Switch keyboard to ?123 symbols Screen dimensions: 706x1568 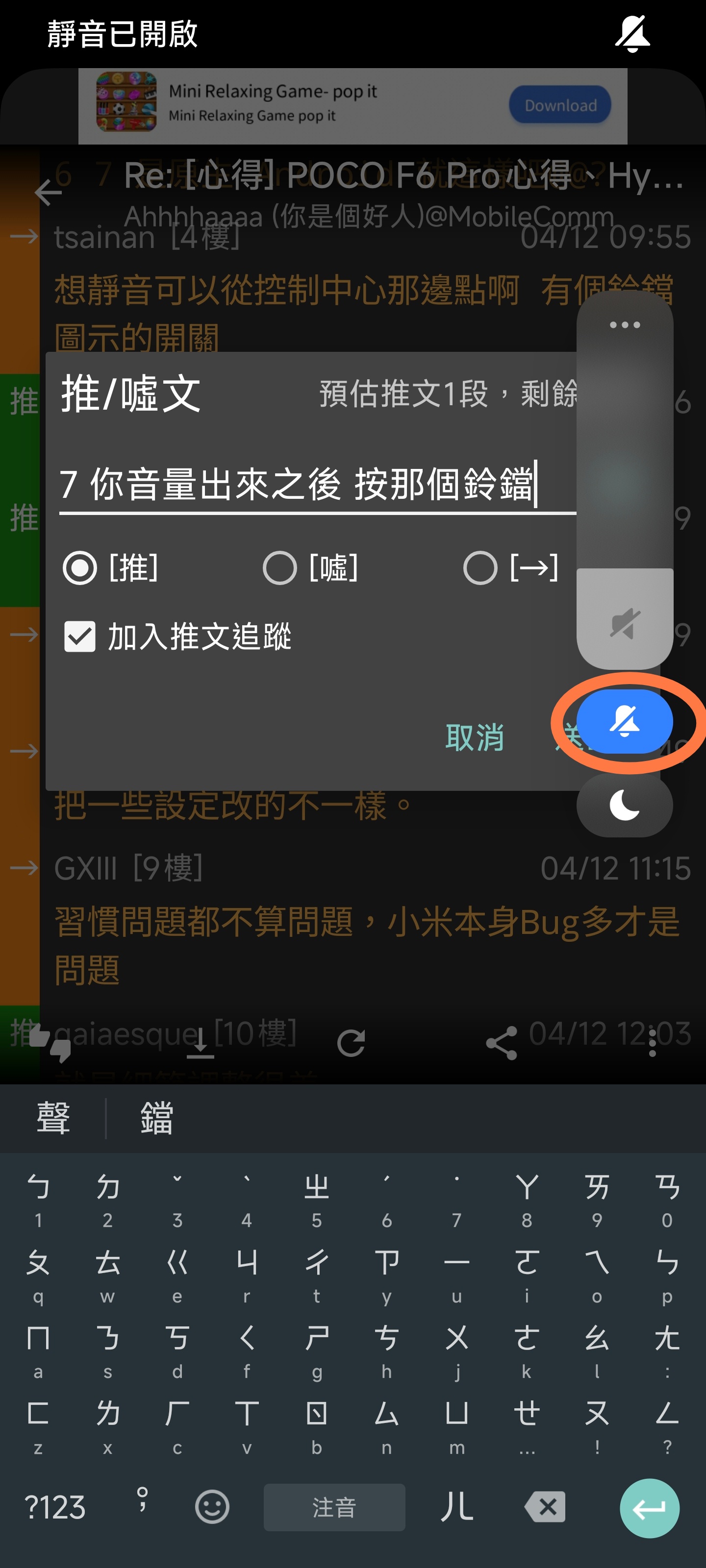click(x=55, y=1507)
